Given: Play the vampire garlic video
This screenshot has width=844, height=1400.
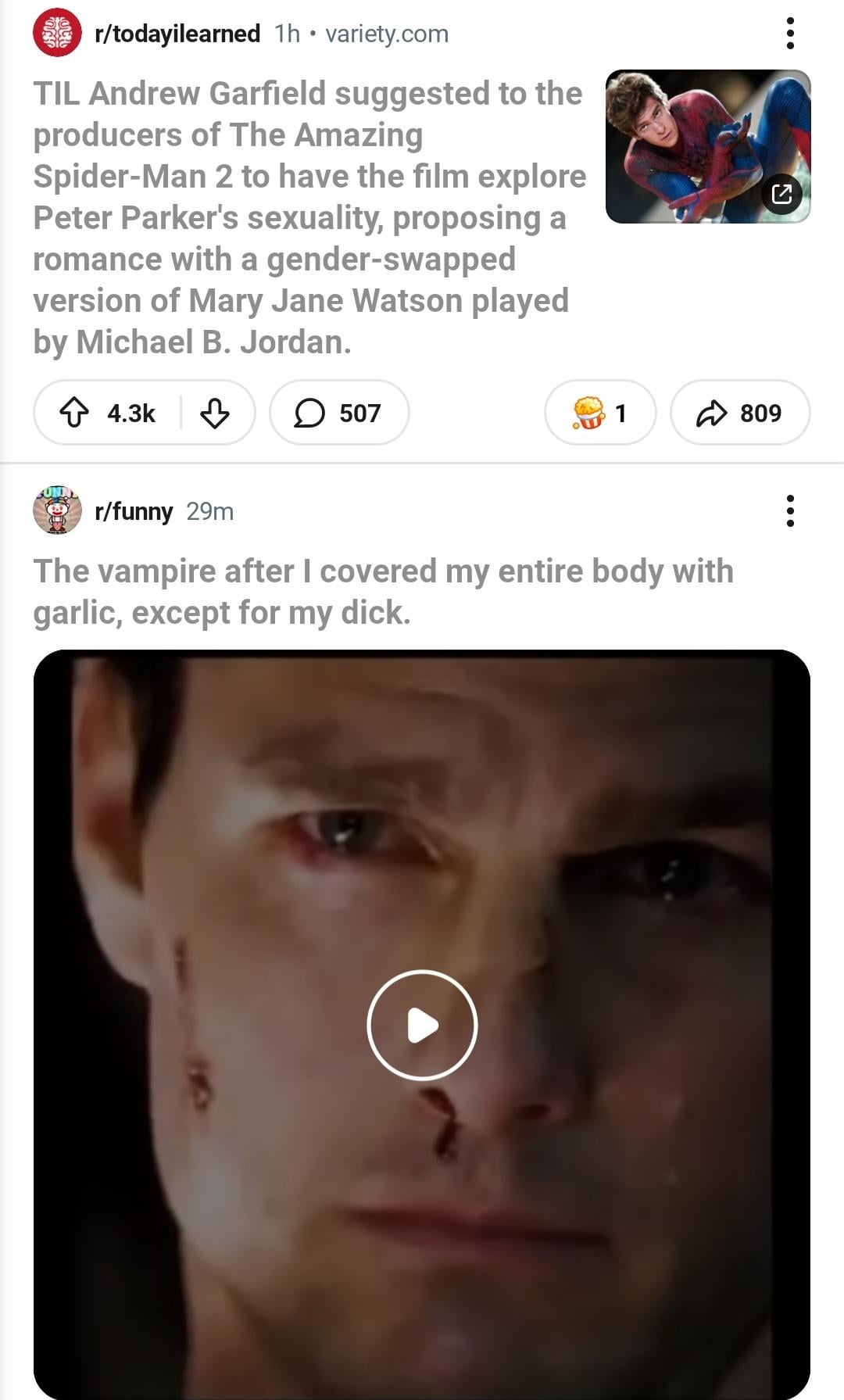Looking at the screenshot, I should [422, 1025].
